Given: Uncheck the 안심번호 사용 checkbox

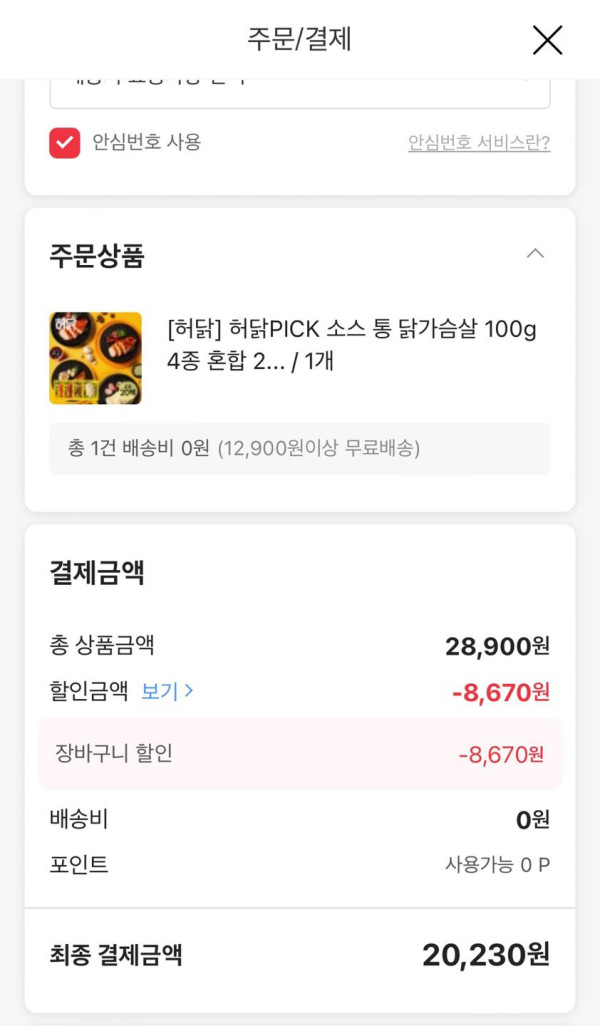Looking at the screenshot, I should [65, 142].
